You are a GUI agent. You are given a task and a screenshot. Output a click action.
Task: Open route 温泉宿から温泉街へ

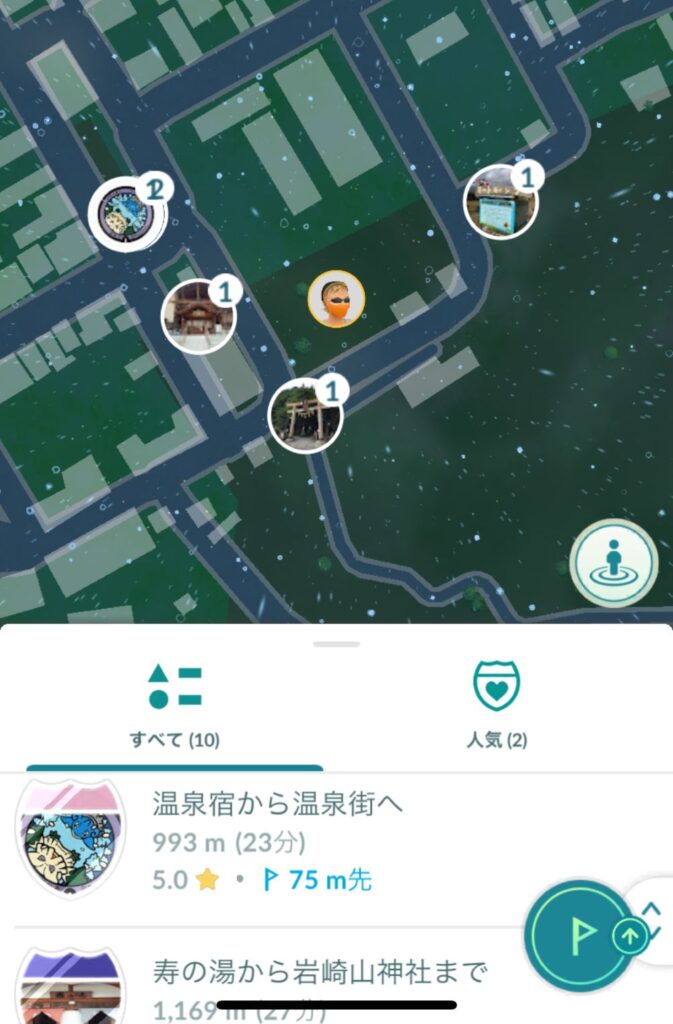pyautogui.click(x=278, y=802)
